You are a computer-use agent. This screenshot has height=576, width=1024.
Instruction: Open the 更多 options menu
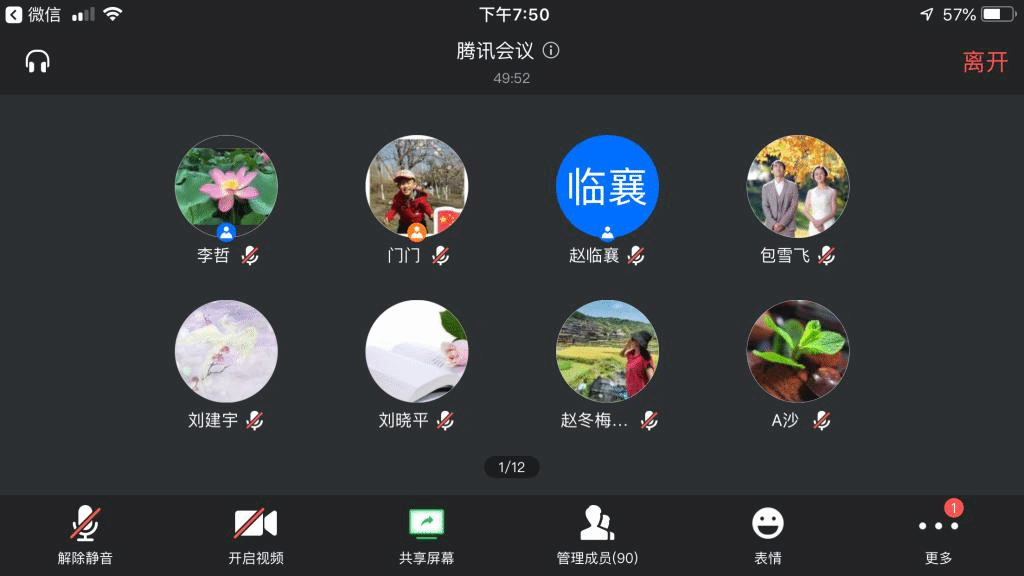click(x=938, y=534)
